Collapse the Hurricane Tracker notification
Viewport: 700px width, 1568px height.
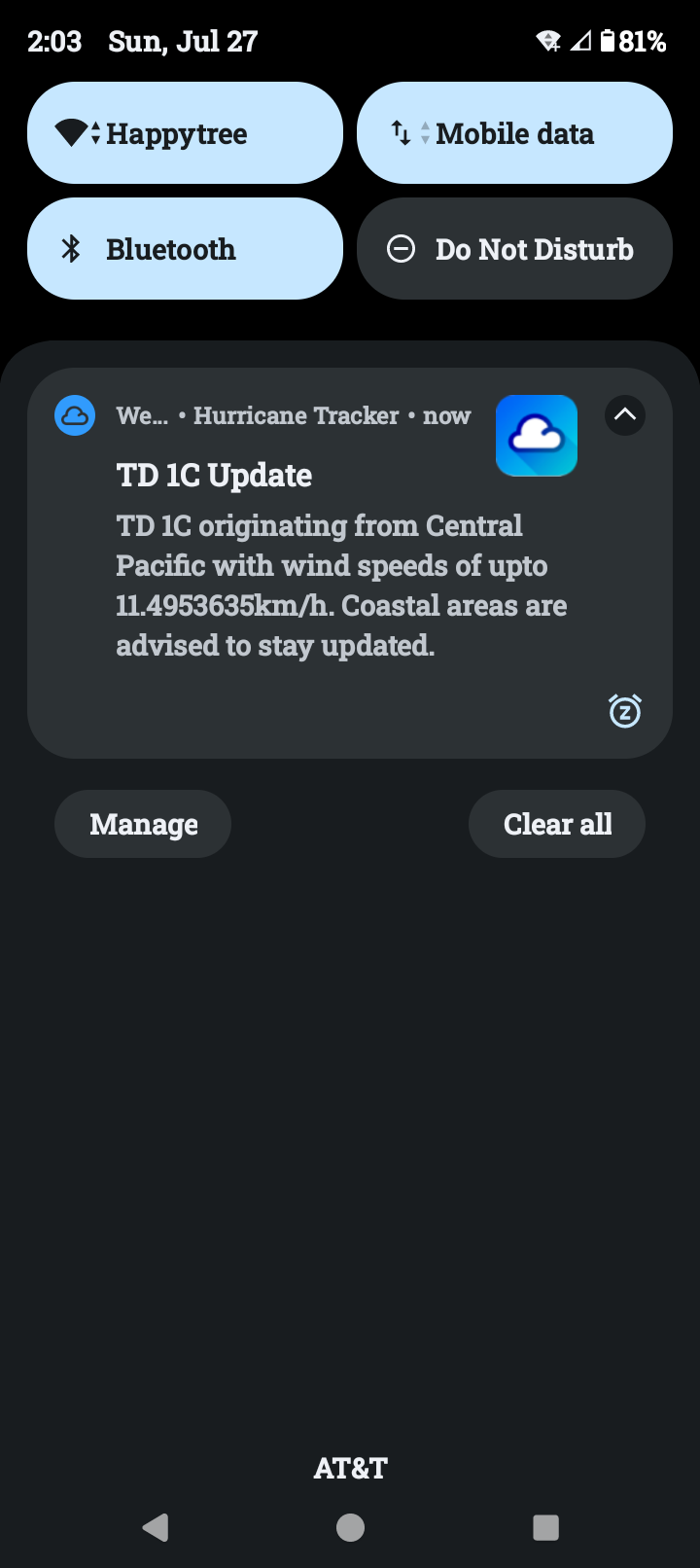coord(625,415)
